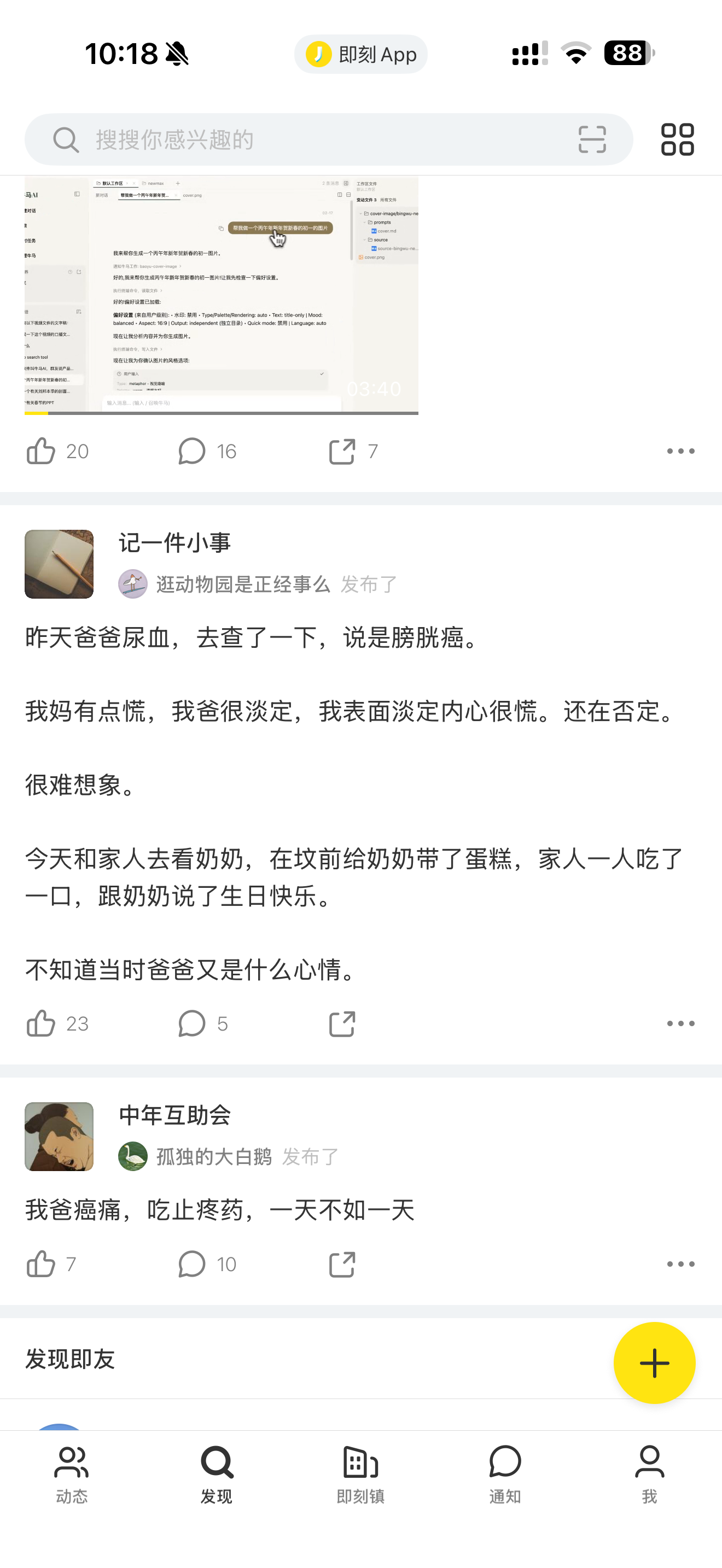Like the video post with 20 likes
The height and width of the screenshot is (1568, 722).
42,451
